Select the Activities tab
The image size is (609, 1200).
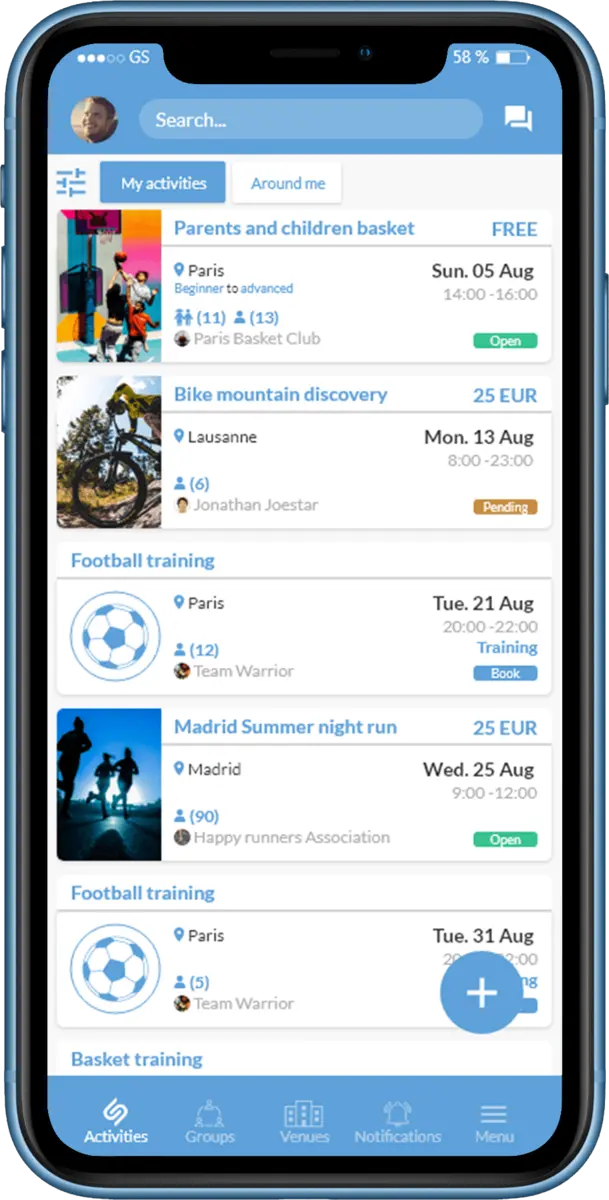116,1122
